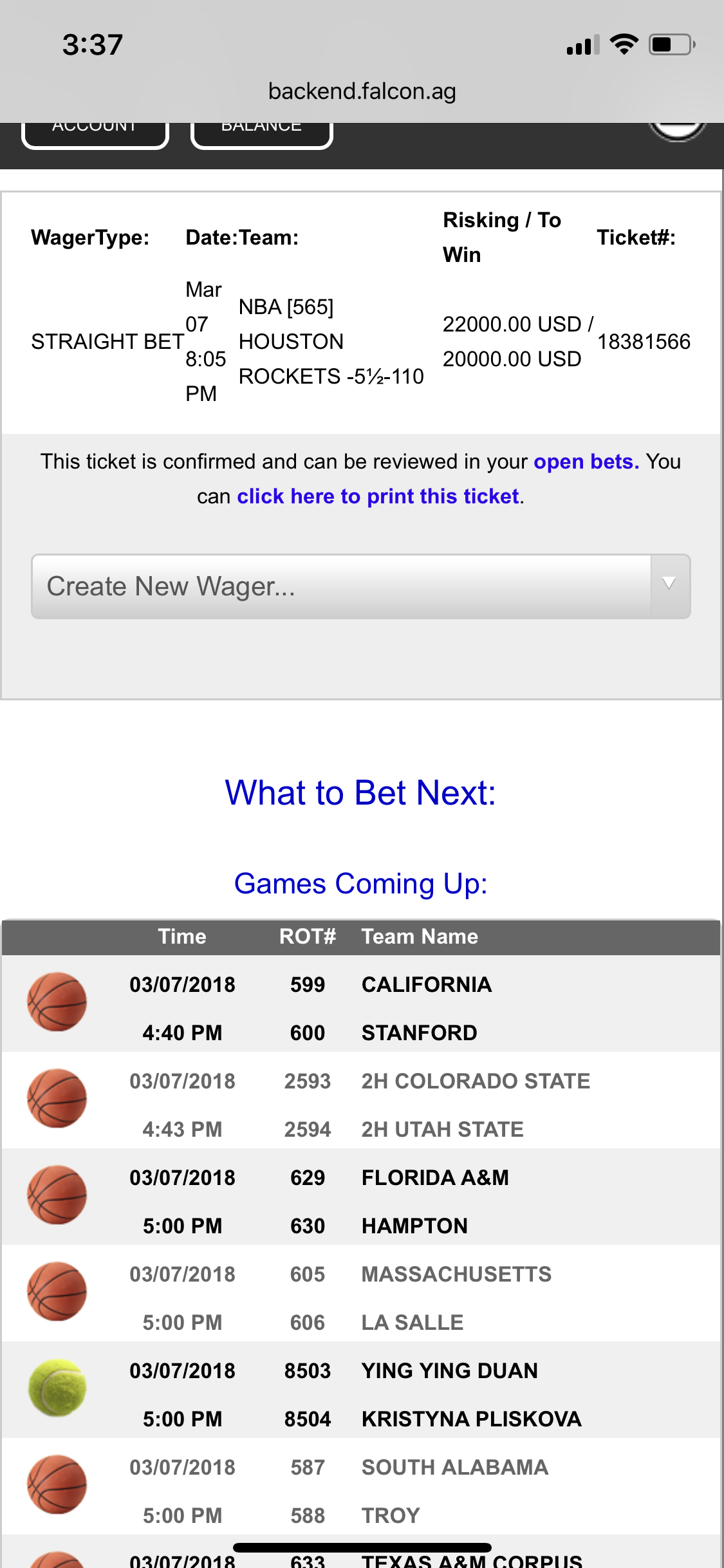Open the Florida A&M vs Hampton game
This screenshot has height=1568, width=724.
(361, 1197)
